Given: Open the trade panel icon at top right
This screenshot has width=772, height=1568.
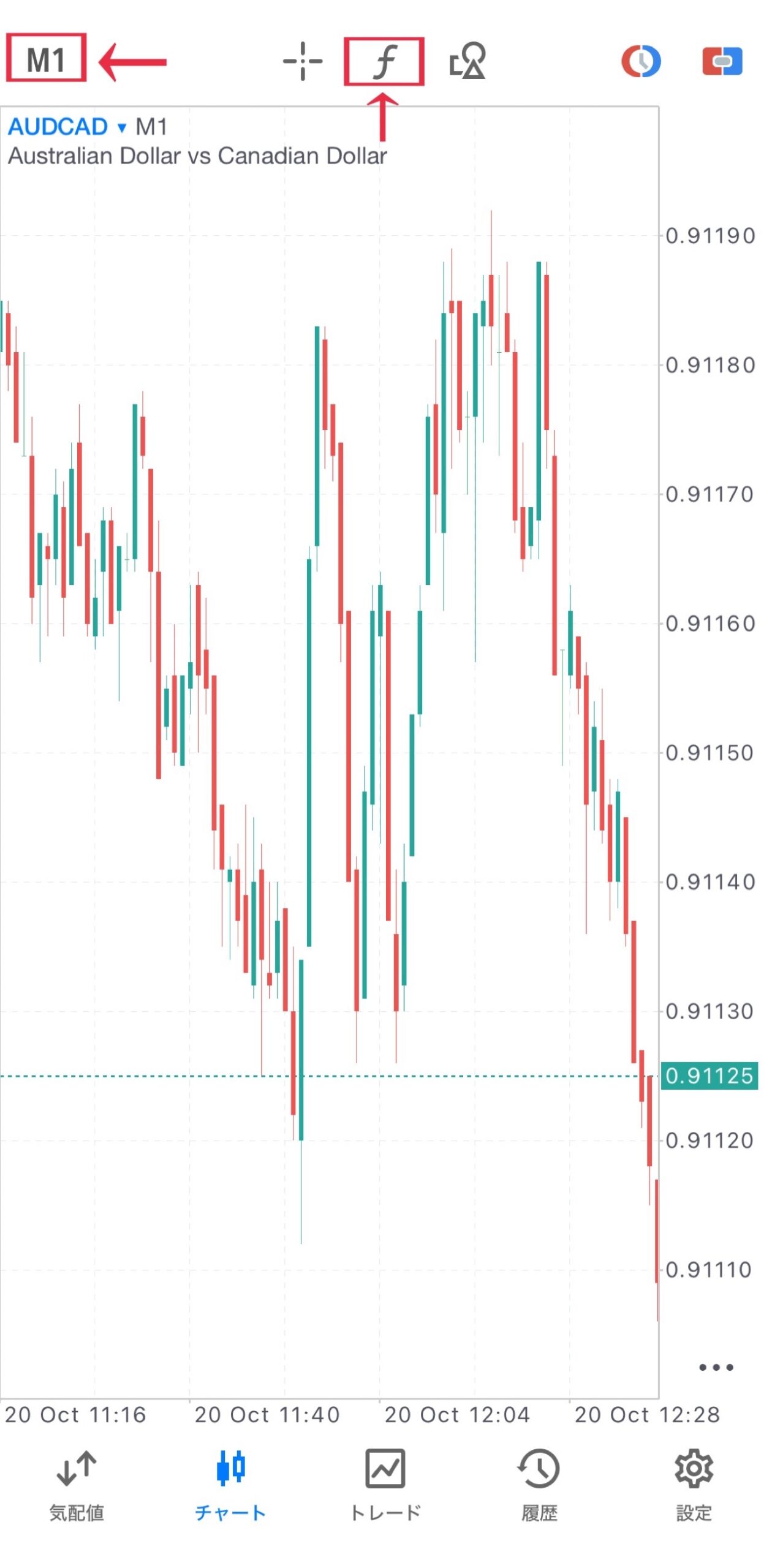Looking at the screenshot, I should [722, 61].
